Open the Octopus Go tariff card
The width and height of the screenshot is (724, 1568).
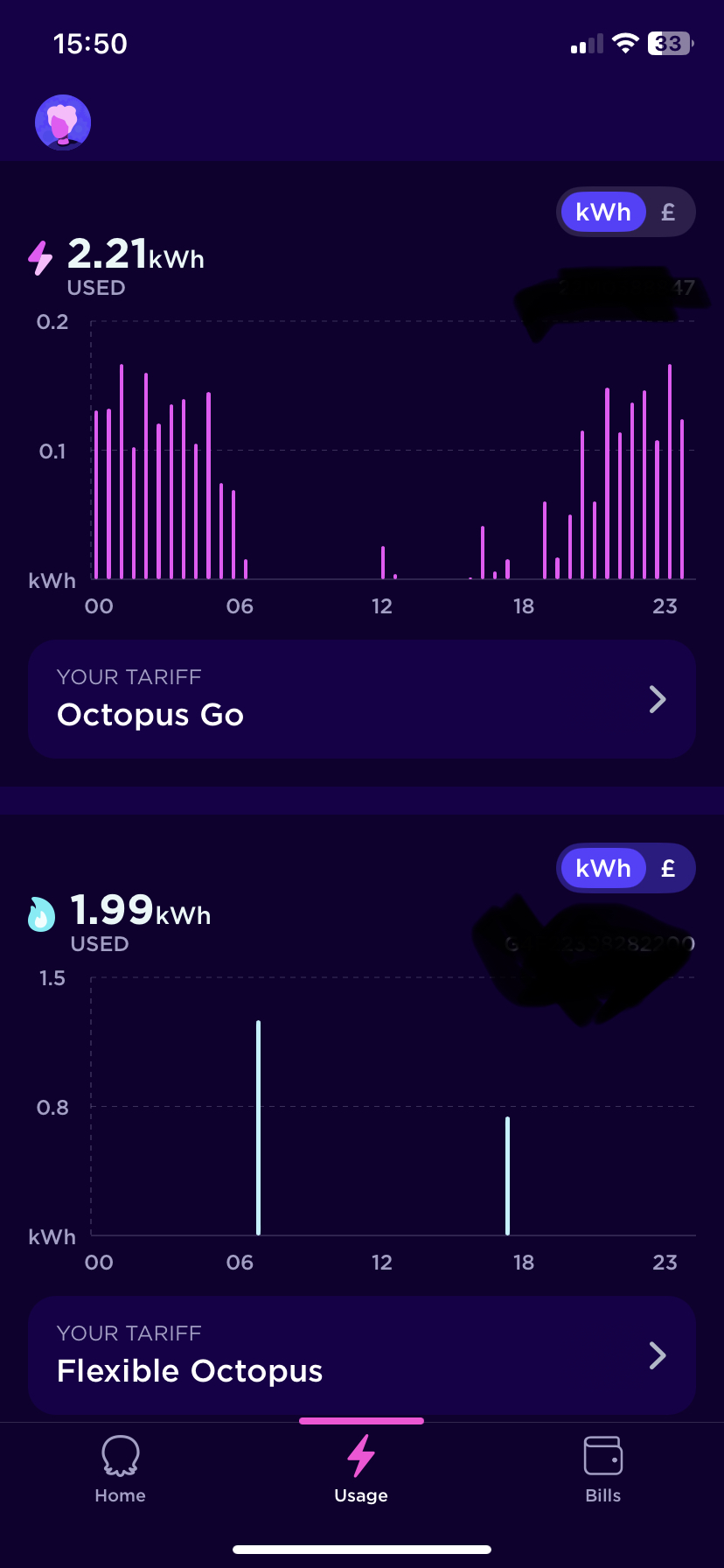pyautogui.click(x=362, y=699)
